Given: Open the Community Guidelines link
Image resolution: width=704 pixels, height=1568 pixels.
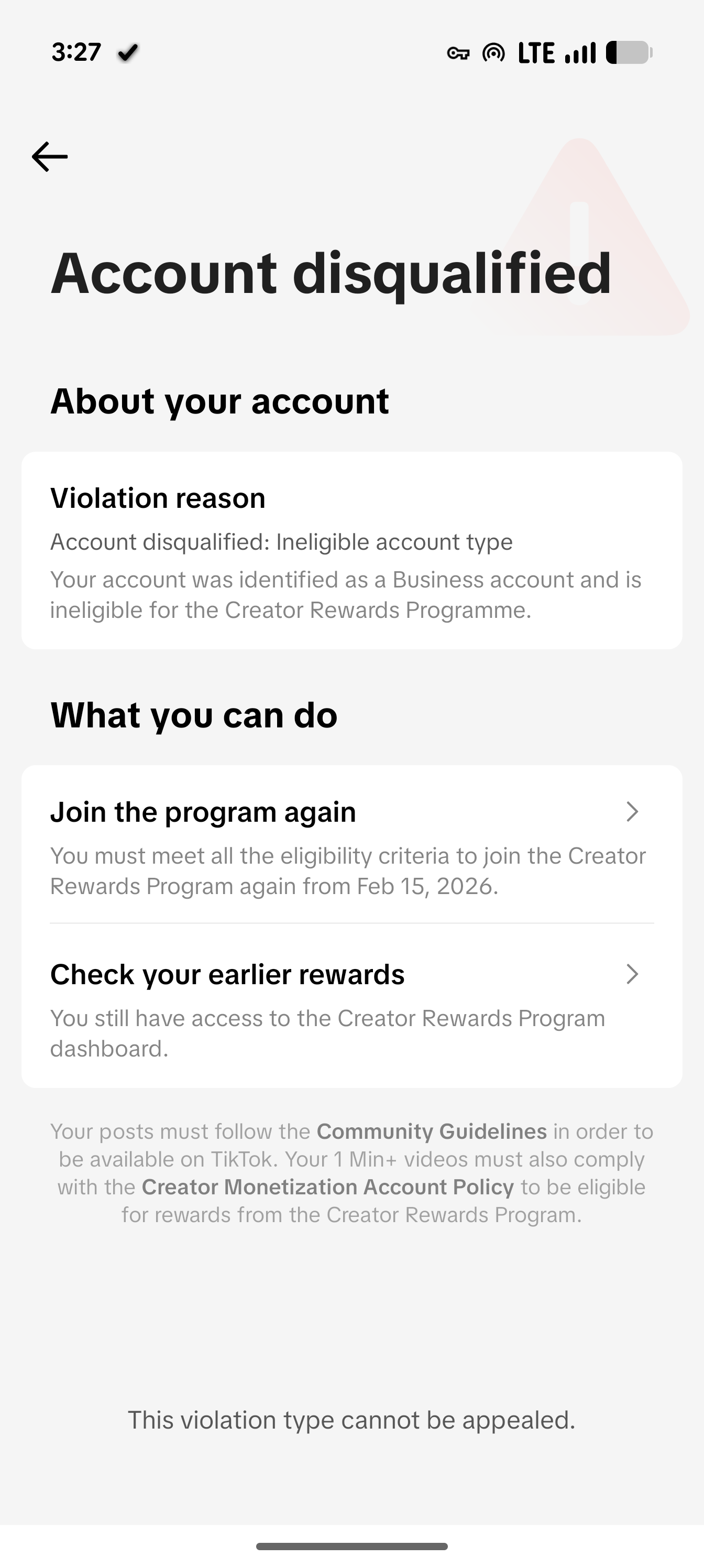Looking at the screenshot, I should (x=432, y=1131).
